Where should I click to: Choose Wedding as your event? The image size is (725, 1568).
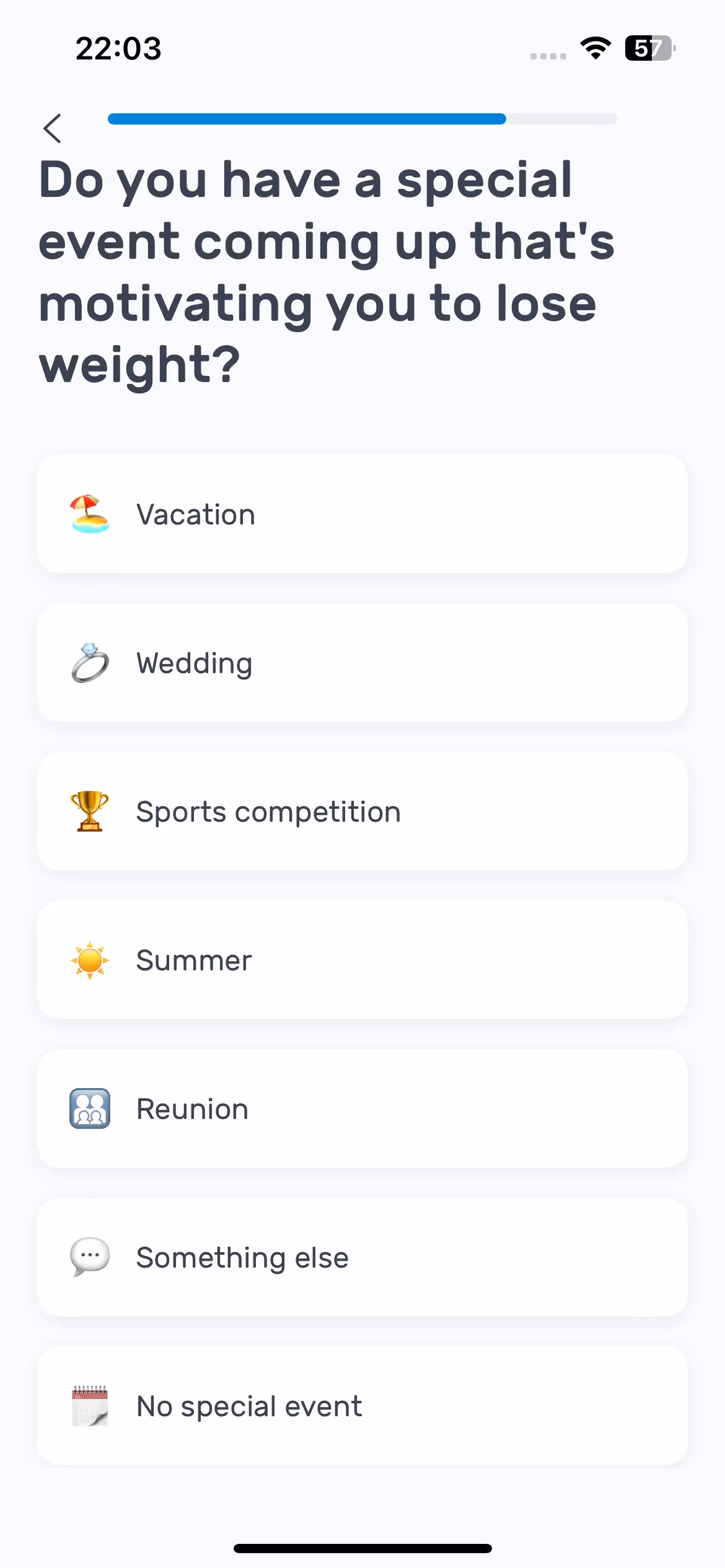(x=362, y=663)
